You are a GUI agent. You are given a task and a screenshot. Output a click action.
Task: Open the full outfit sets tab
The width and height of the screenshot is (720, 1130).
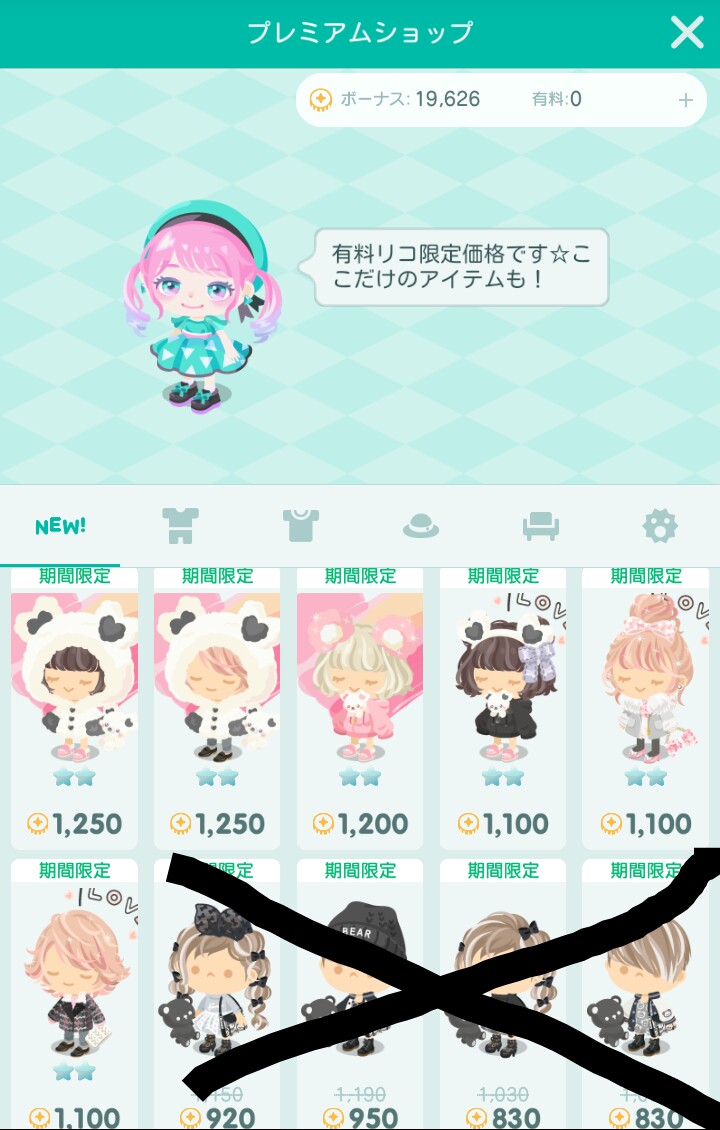180,525
